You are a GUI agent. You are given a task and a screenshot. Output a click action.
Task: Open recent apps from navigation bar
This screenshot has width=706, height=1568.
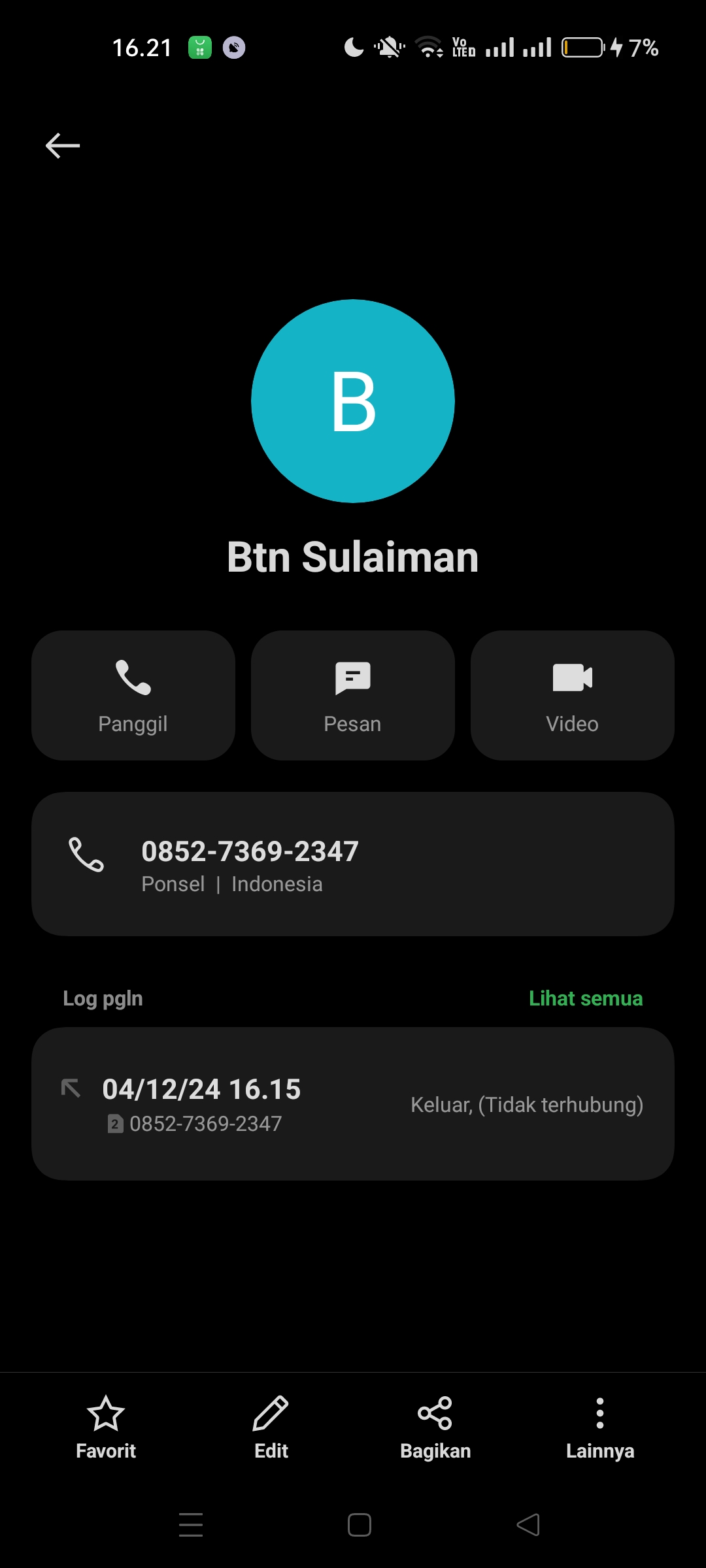[x=191, y=1525]
